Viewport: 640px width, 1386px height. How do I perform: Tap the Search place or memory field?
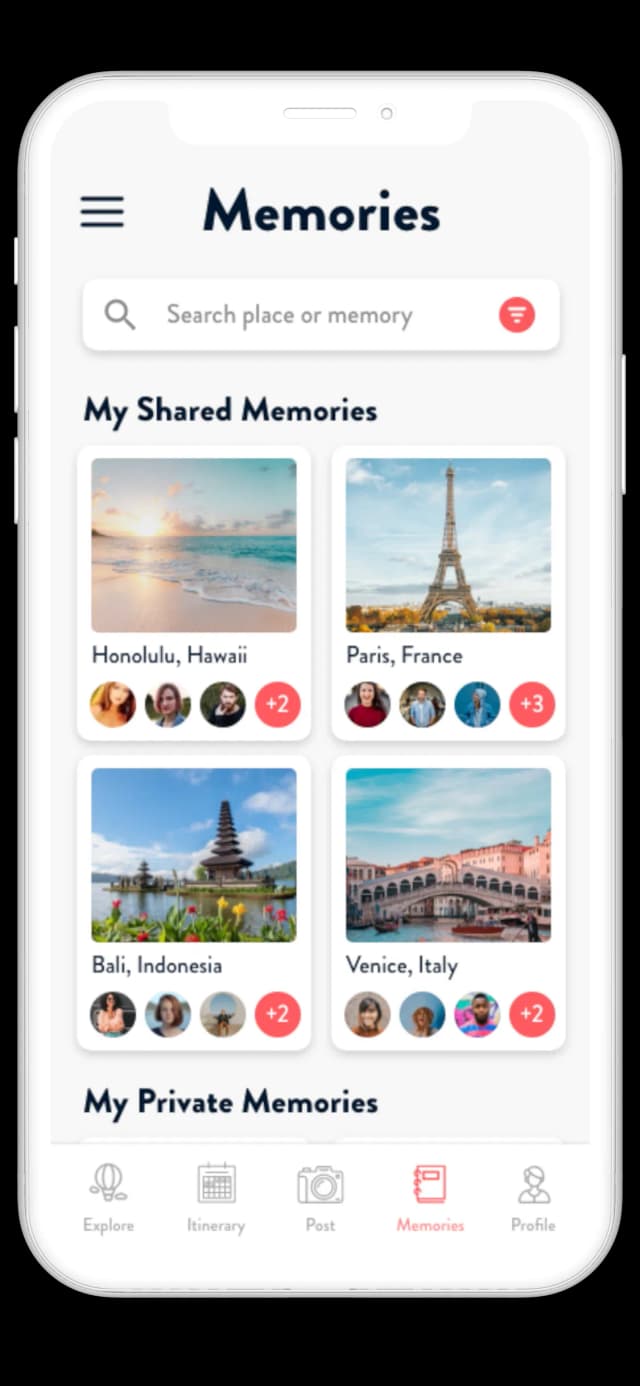tap(290, 315)
